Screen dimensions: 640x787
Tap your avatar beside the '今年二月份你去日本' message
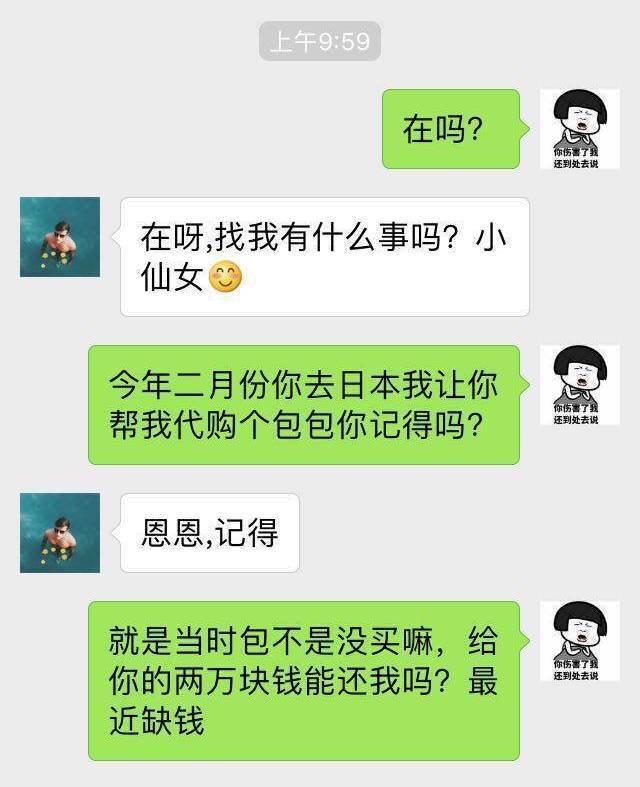click(579, 385)
